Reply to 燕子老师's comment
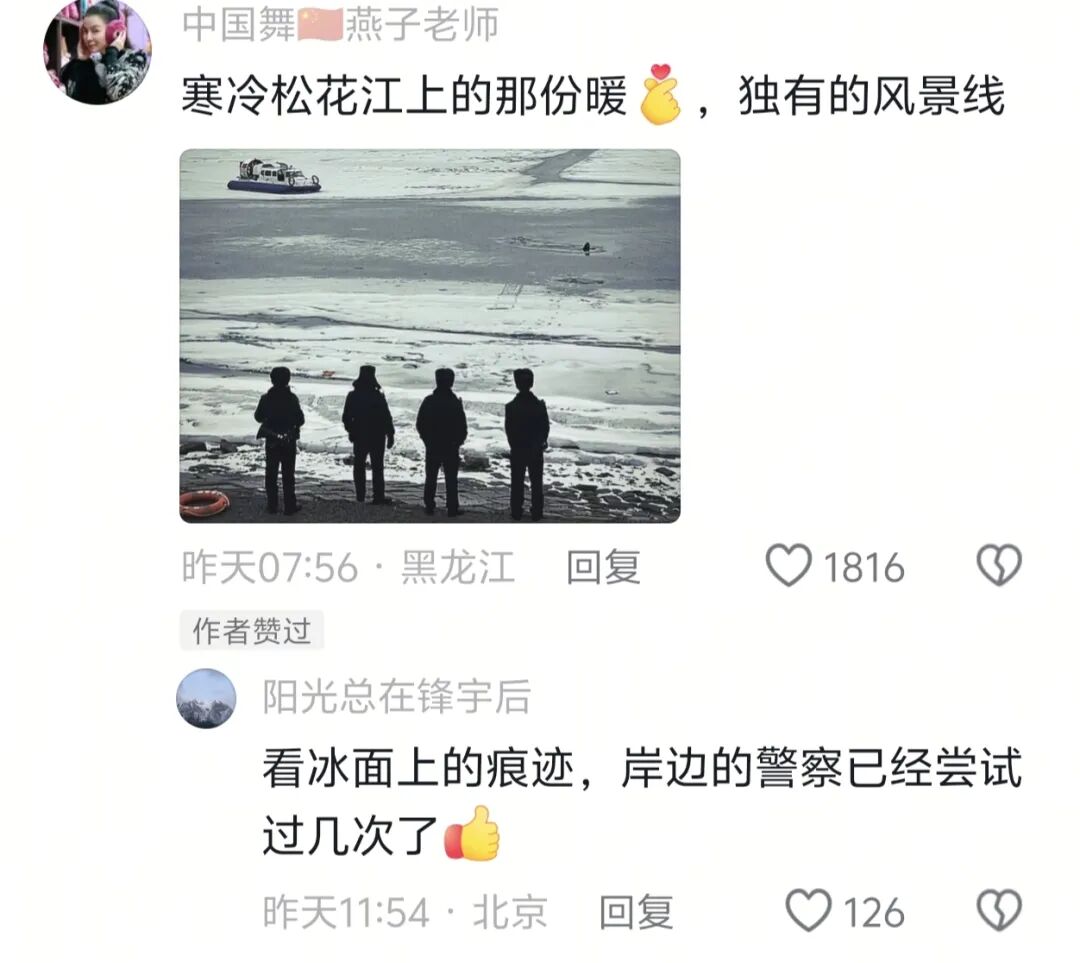 pos(603,568)
